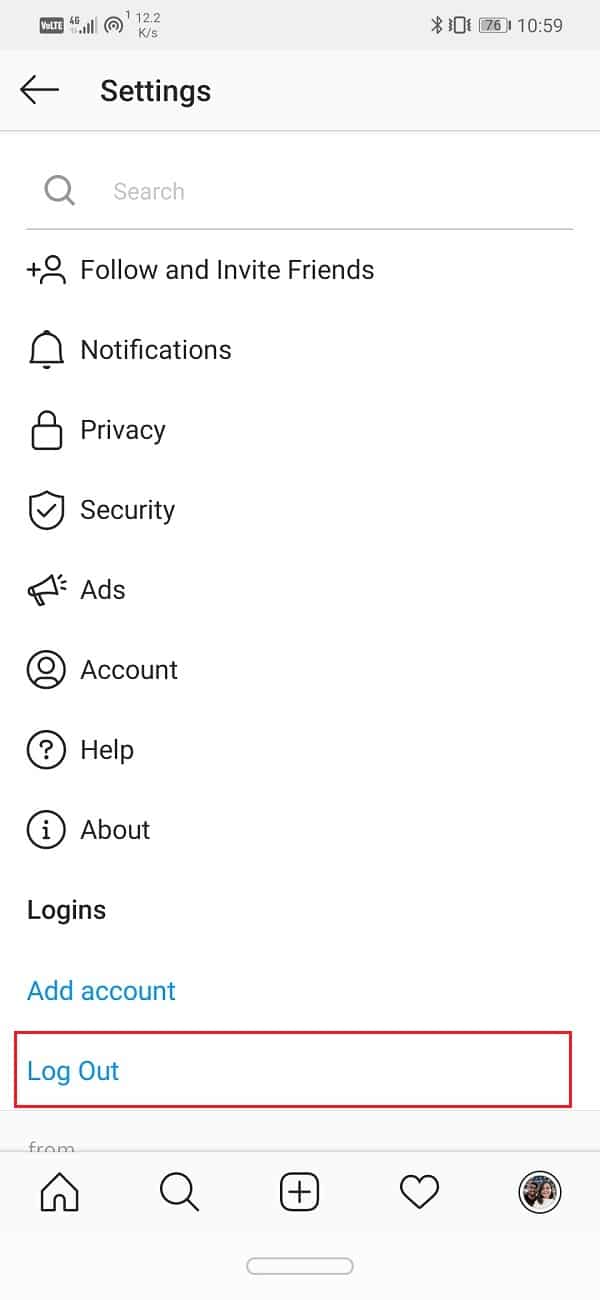Go back from Settings

pyautogui.click(x=40, y=91)
